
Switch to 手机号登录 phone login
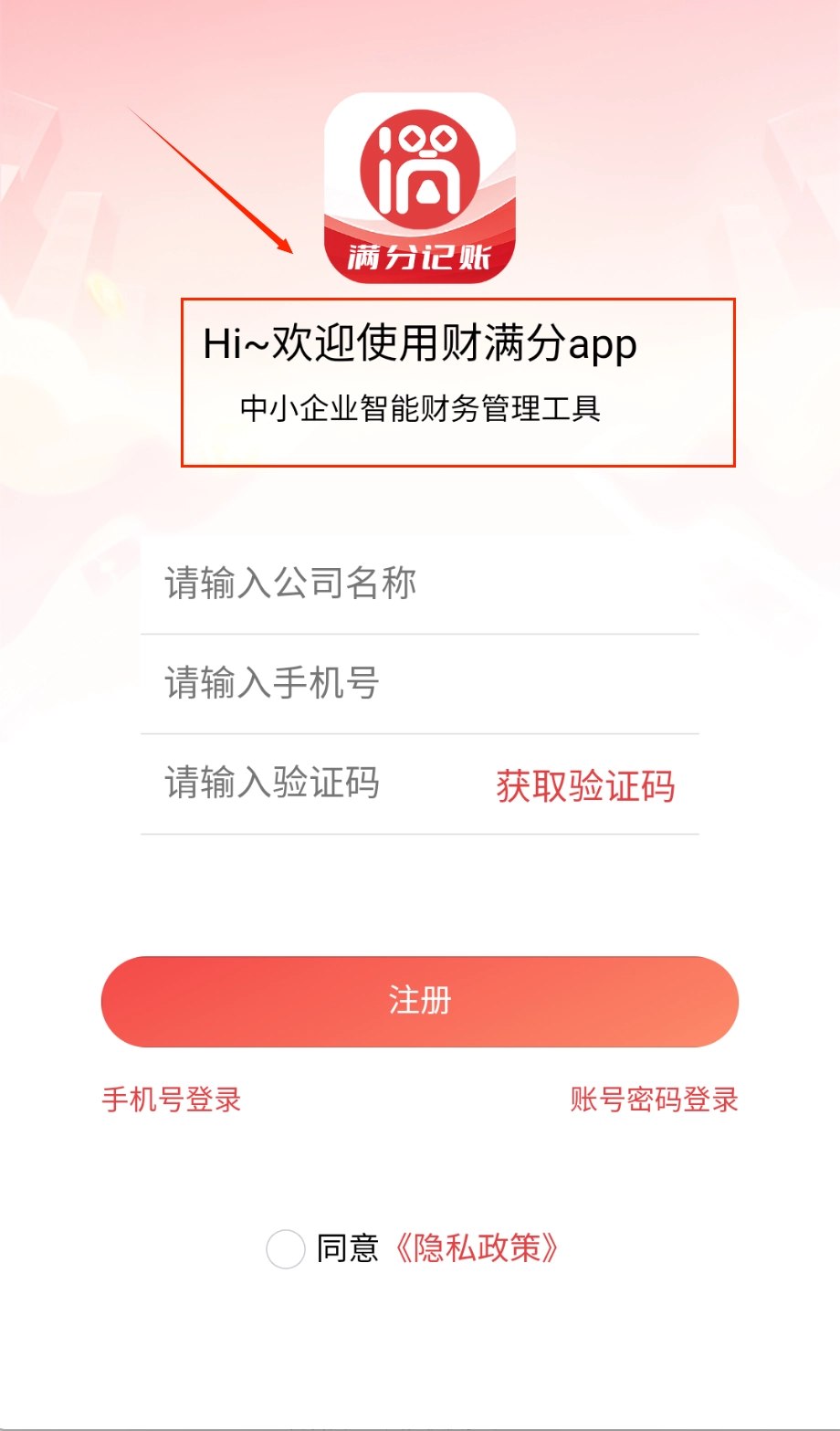point(172,1100)
